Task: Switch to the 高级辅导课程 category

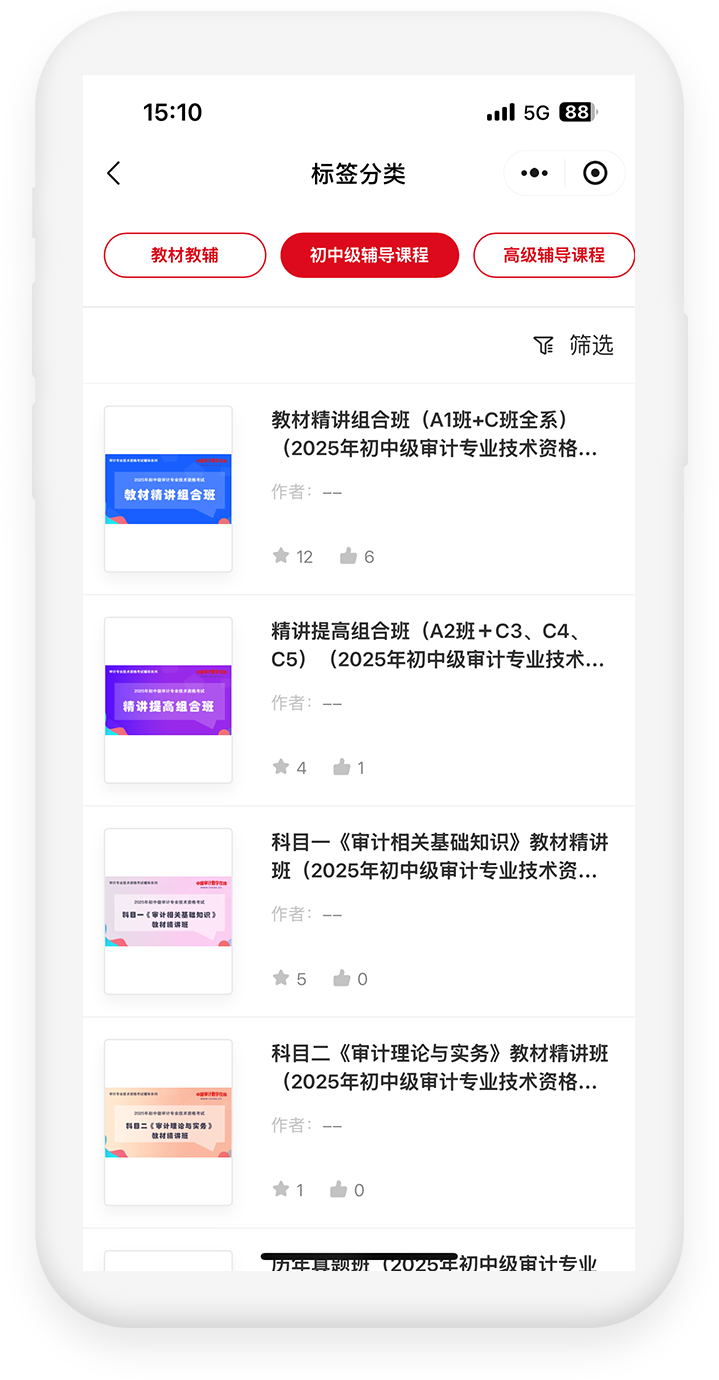Action: [553, 255]
